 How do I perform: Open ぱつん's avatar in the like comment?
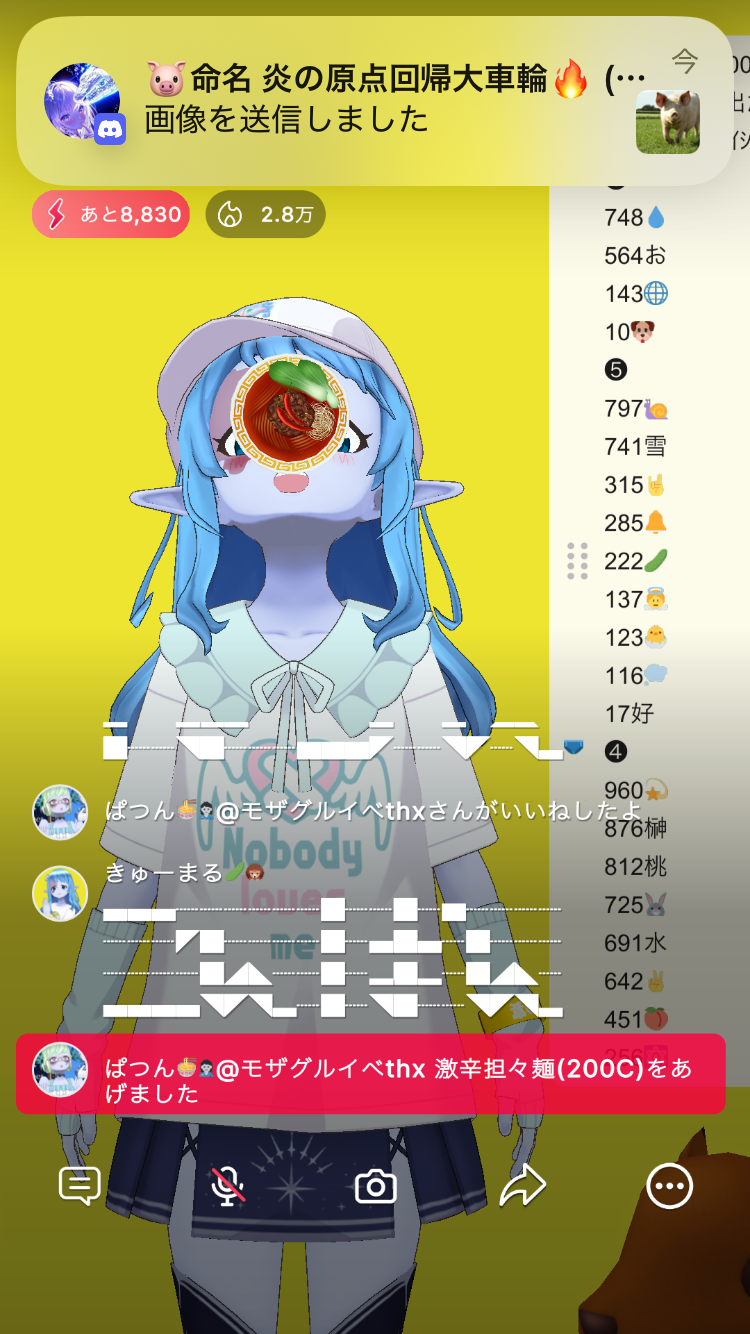tap(60, 811)
